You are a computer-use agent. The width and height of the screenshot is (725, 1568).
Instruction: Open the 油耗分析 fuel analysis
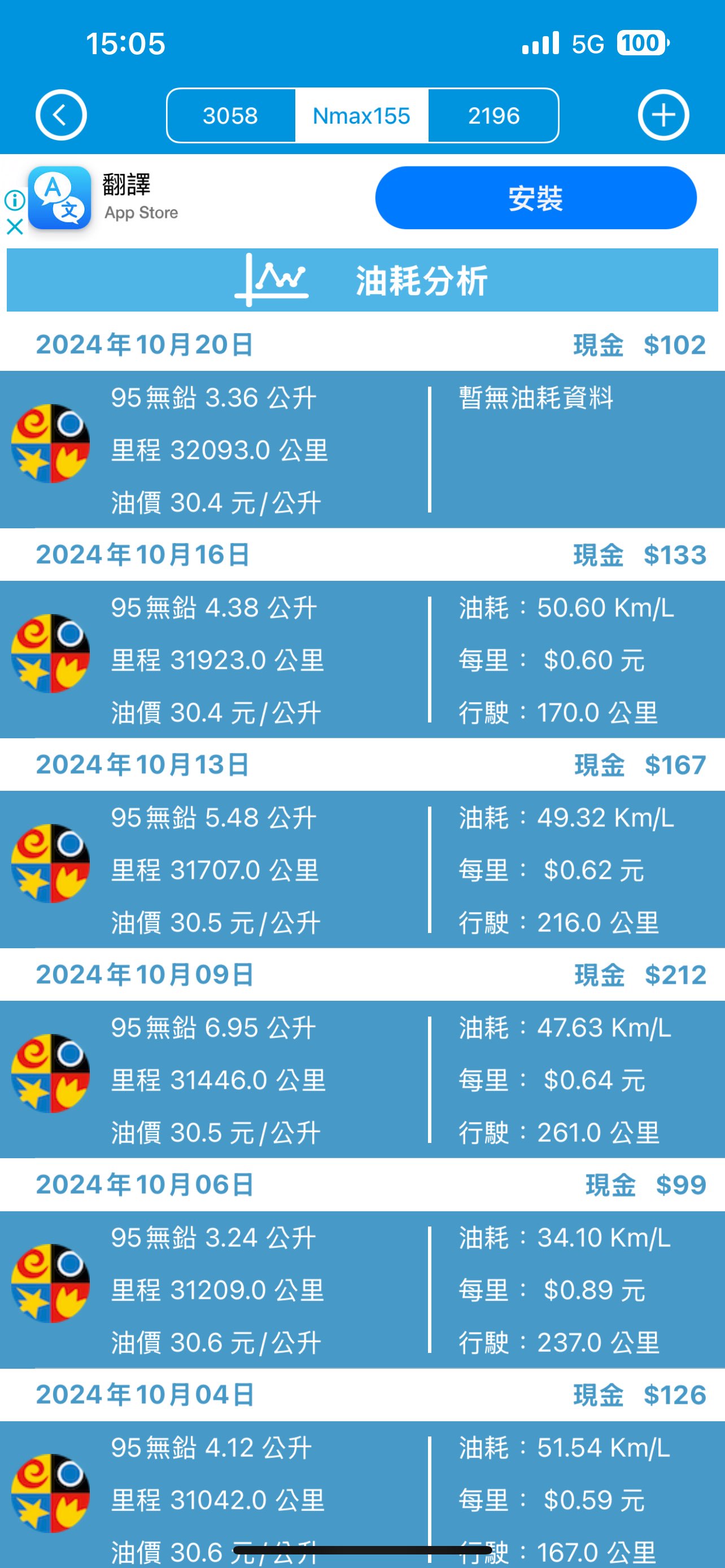(362, 280)
